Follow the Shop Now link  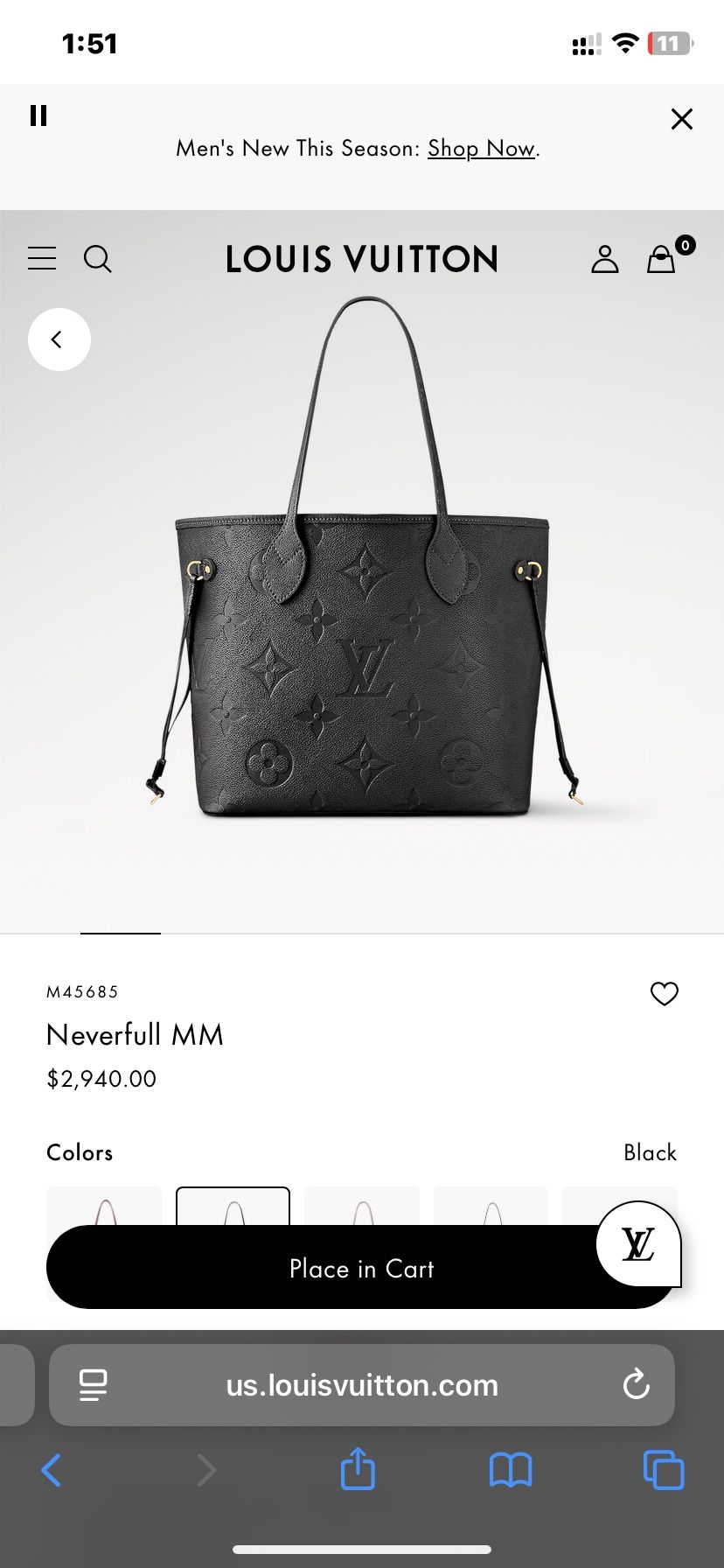pyautogui.click(x=481, y=149)
